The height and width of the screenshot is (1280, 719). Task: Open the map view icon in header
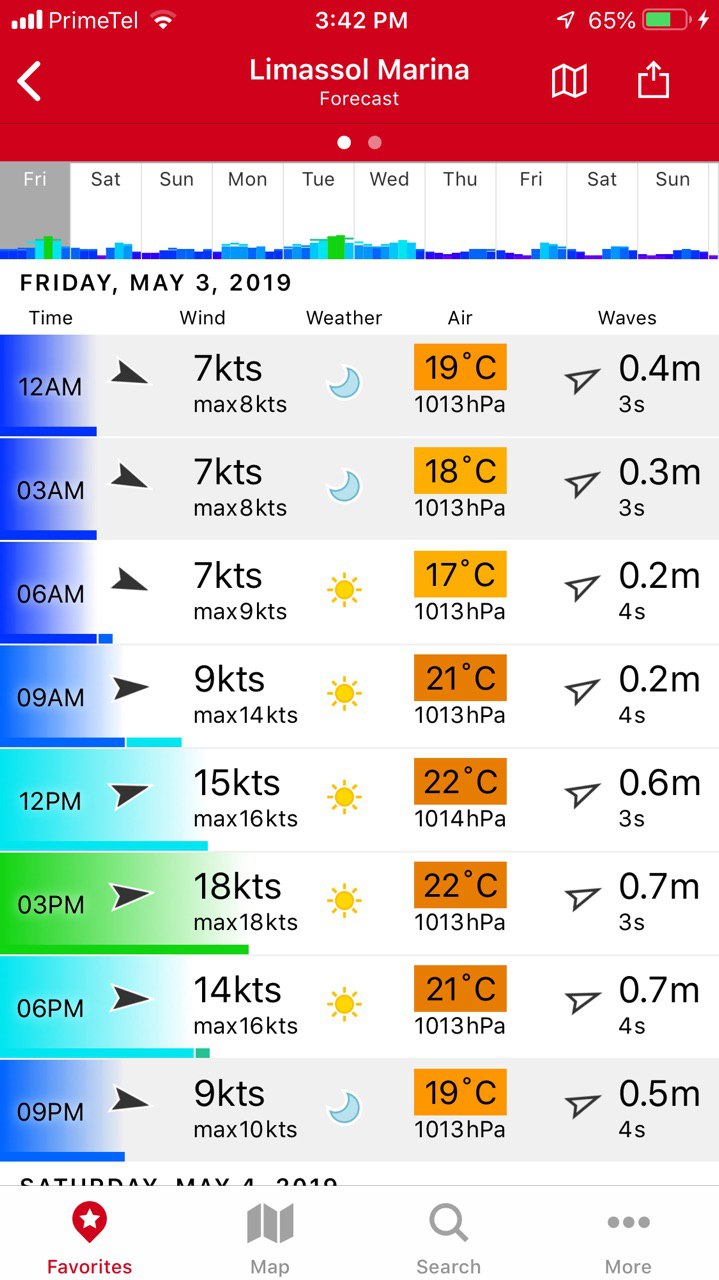[569, 82]
